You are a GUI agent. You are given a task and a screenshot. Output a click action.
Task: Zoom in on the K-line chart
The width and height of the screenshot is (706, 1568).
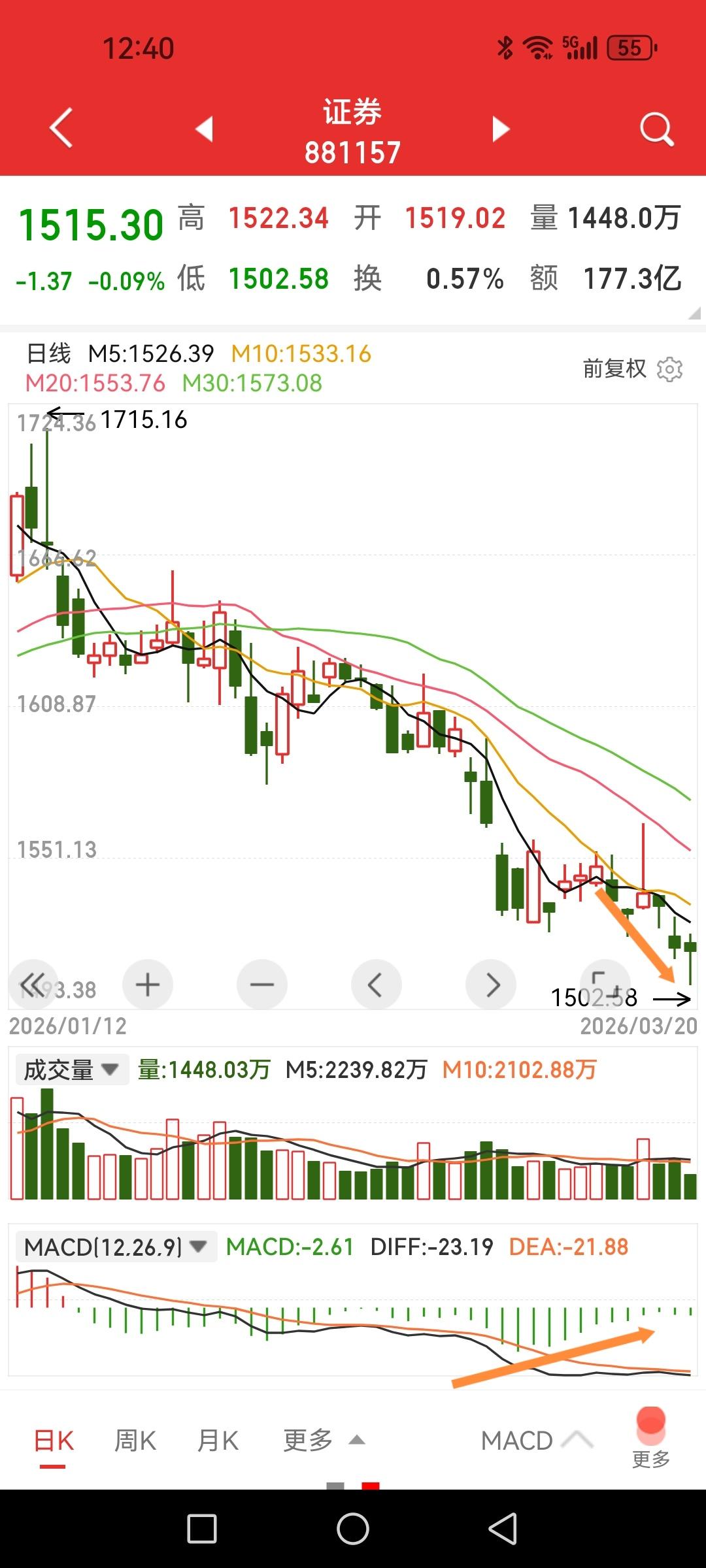click(147, 985)
